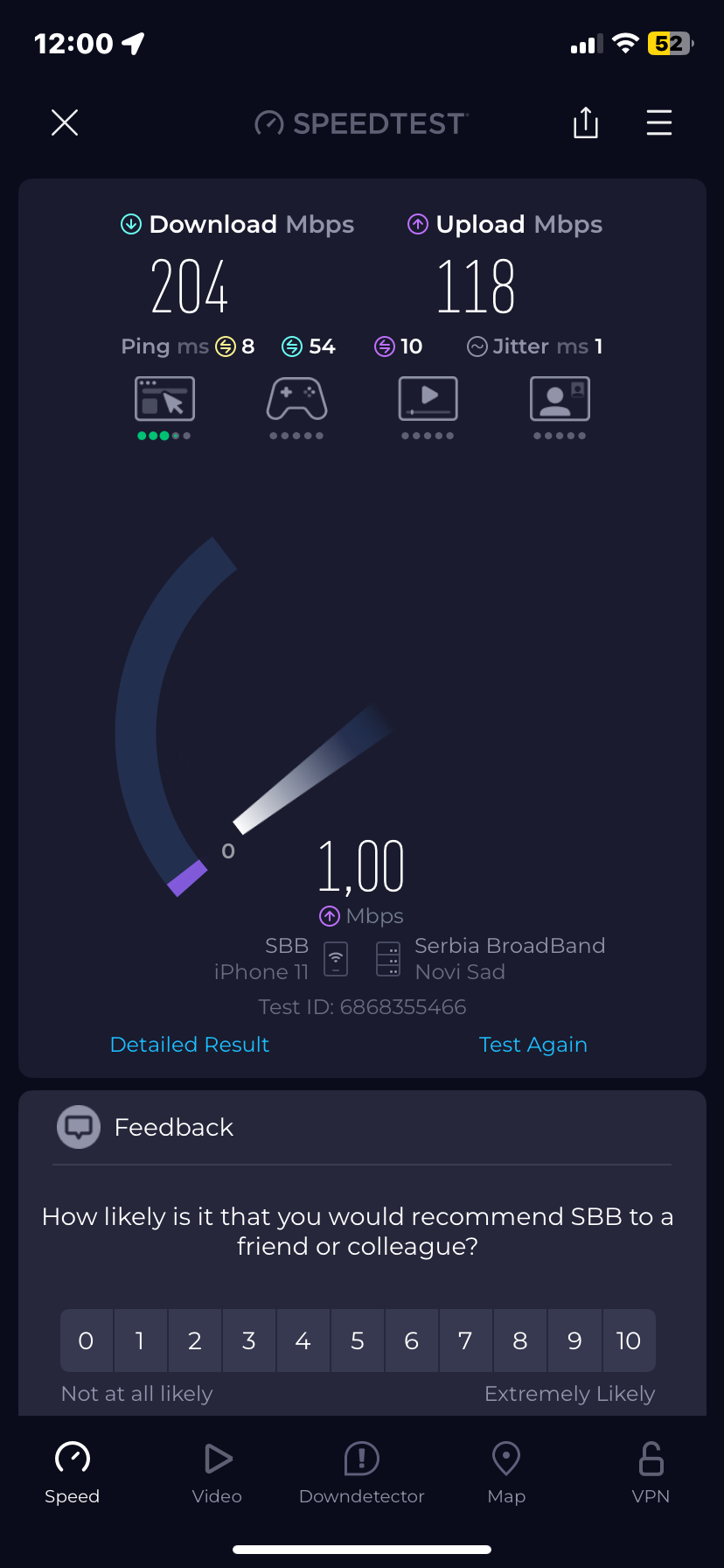Switch to the Map tab
This screenshot has width=724, height=1568.
pos(506,1473)
